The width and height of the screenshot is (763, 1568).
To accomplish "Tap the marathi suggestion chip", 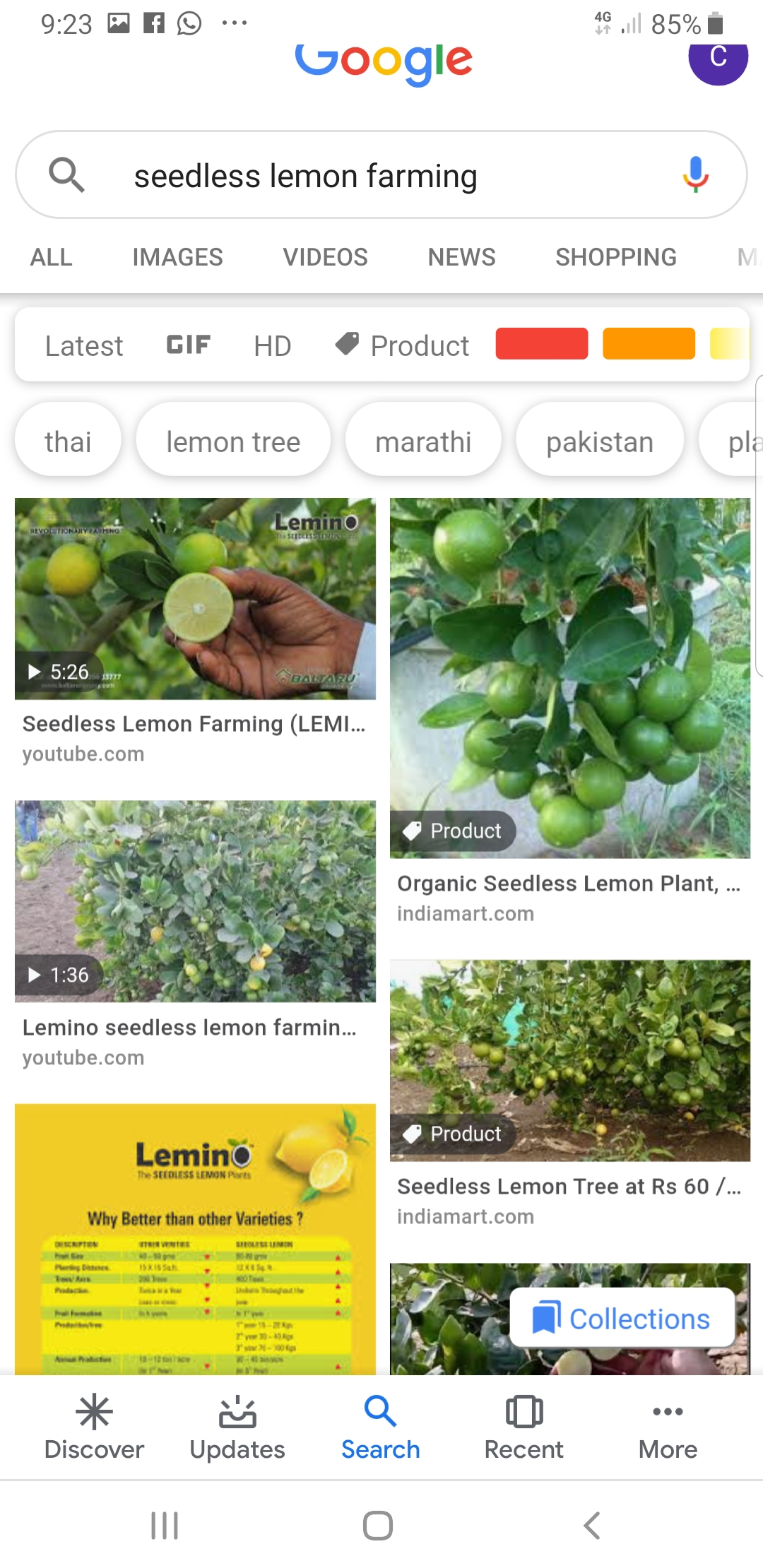I will tap(422, 442).
